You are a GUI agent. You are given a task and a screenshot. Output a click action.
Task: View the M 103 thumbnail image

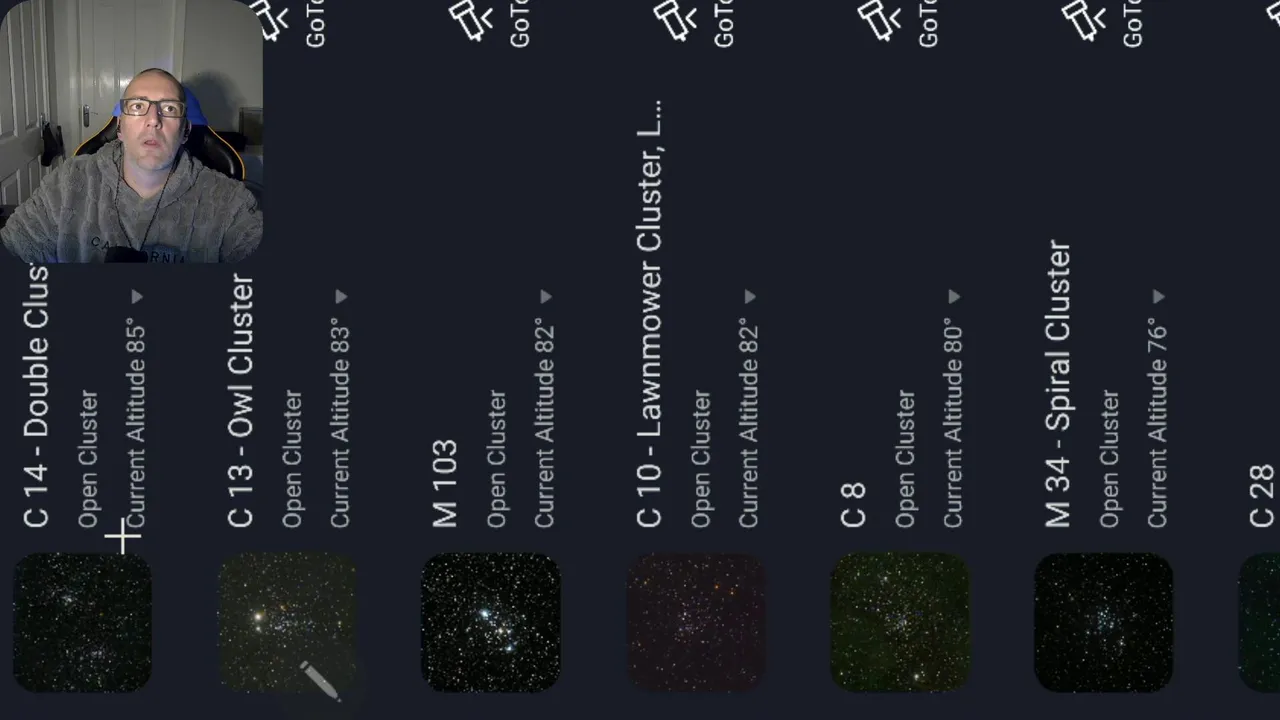tap(490, 622)
